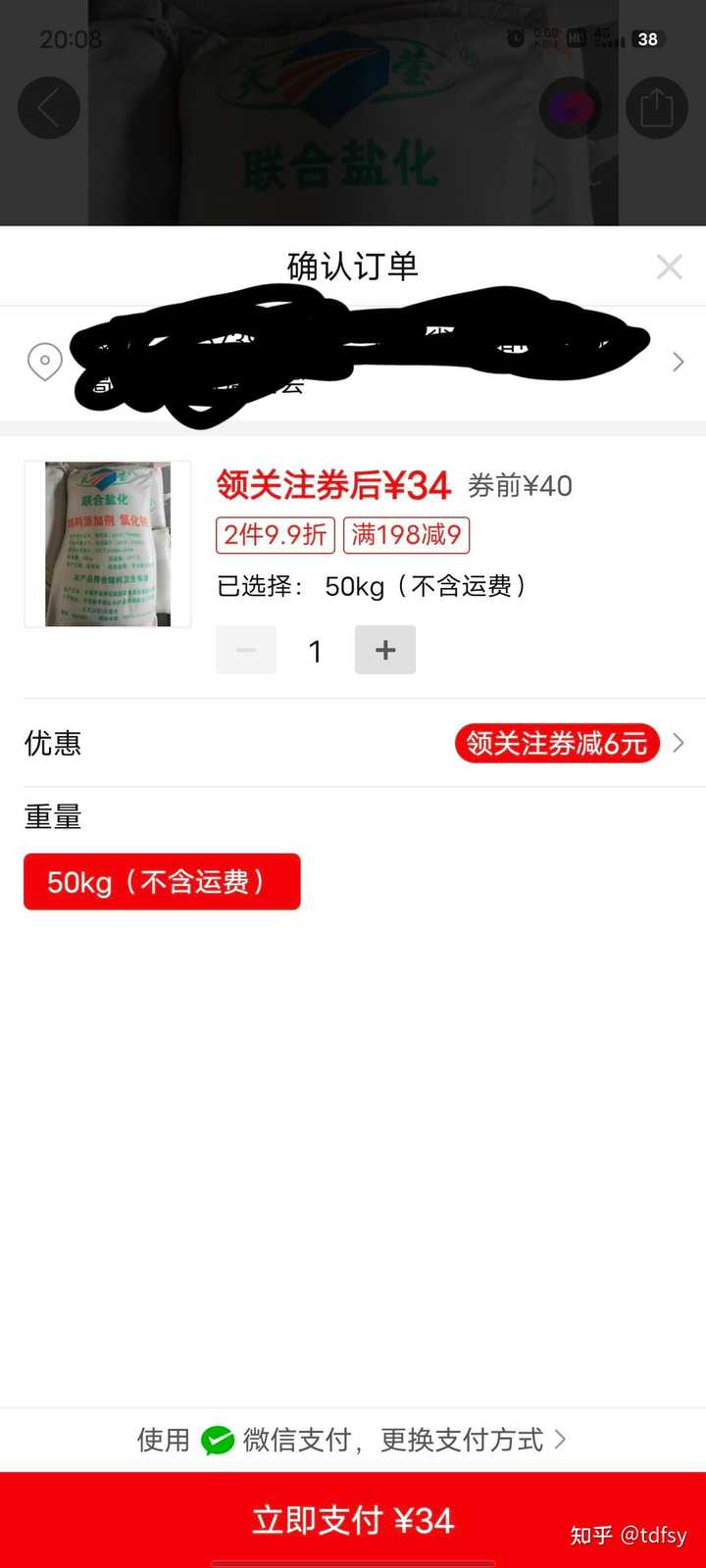Viewport: 706px width, 1568px height.
Task: Tap the salt bag product thumbnail
Action: click(x=108, y=544)
